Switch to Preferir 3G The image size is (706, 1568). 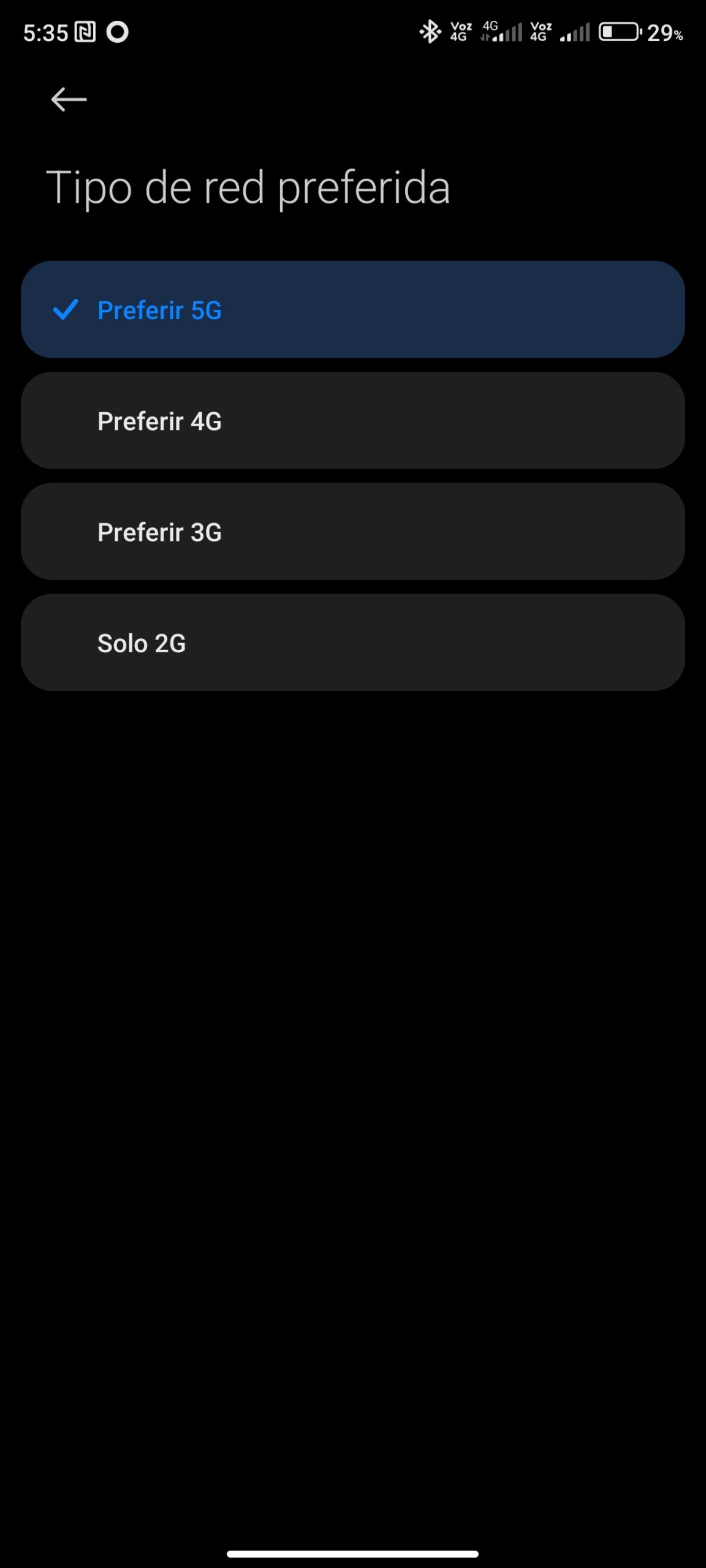(x=352, y=532)
